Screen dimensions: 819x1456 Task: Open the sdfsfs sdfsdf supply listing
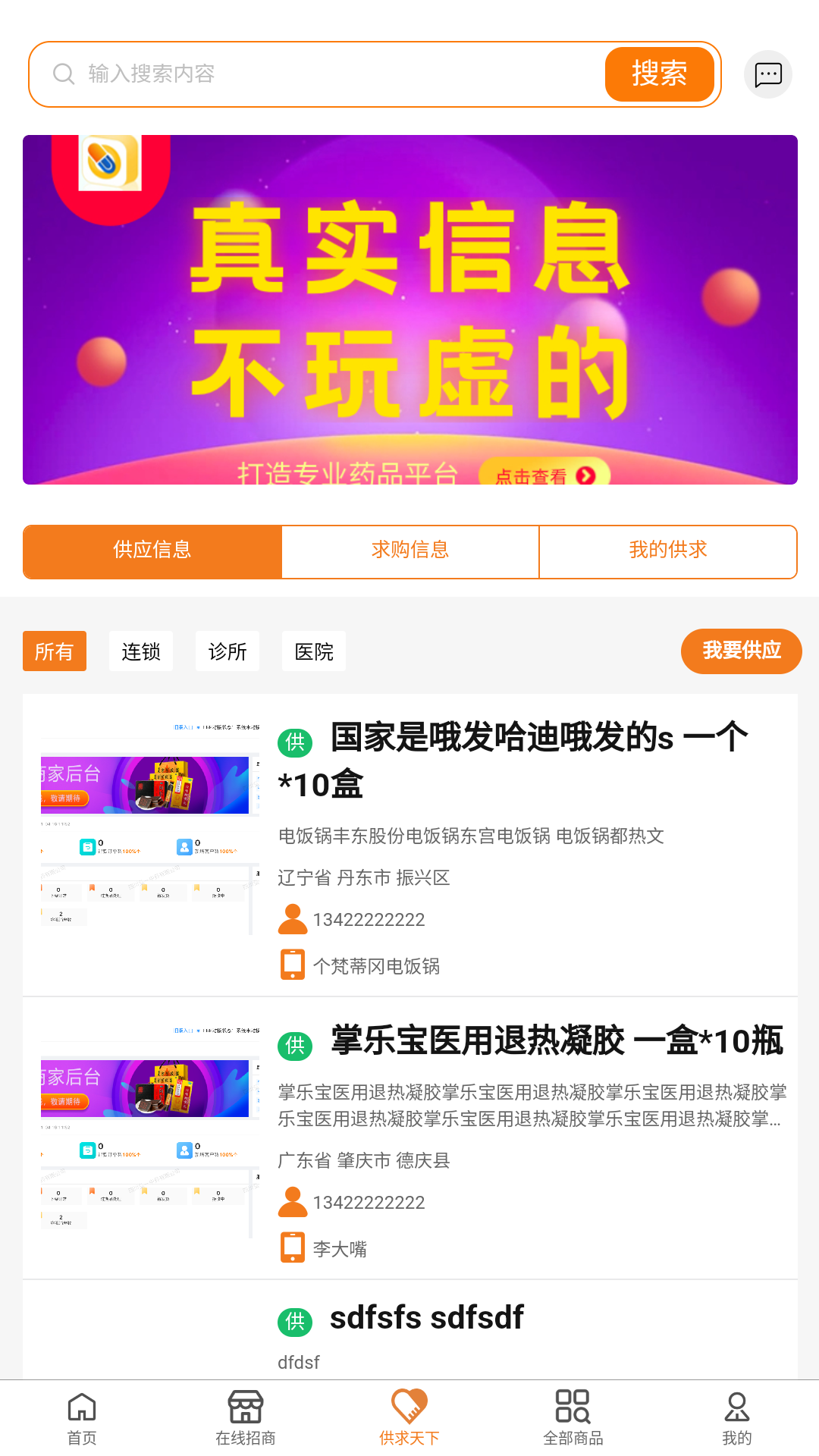coord(426,1319)
